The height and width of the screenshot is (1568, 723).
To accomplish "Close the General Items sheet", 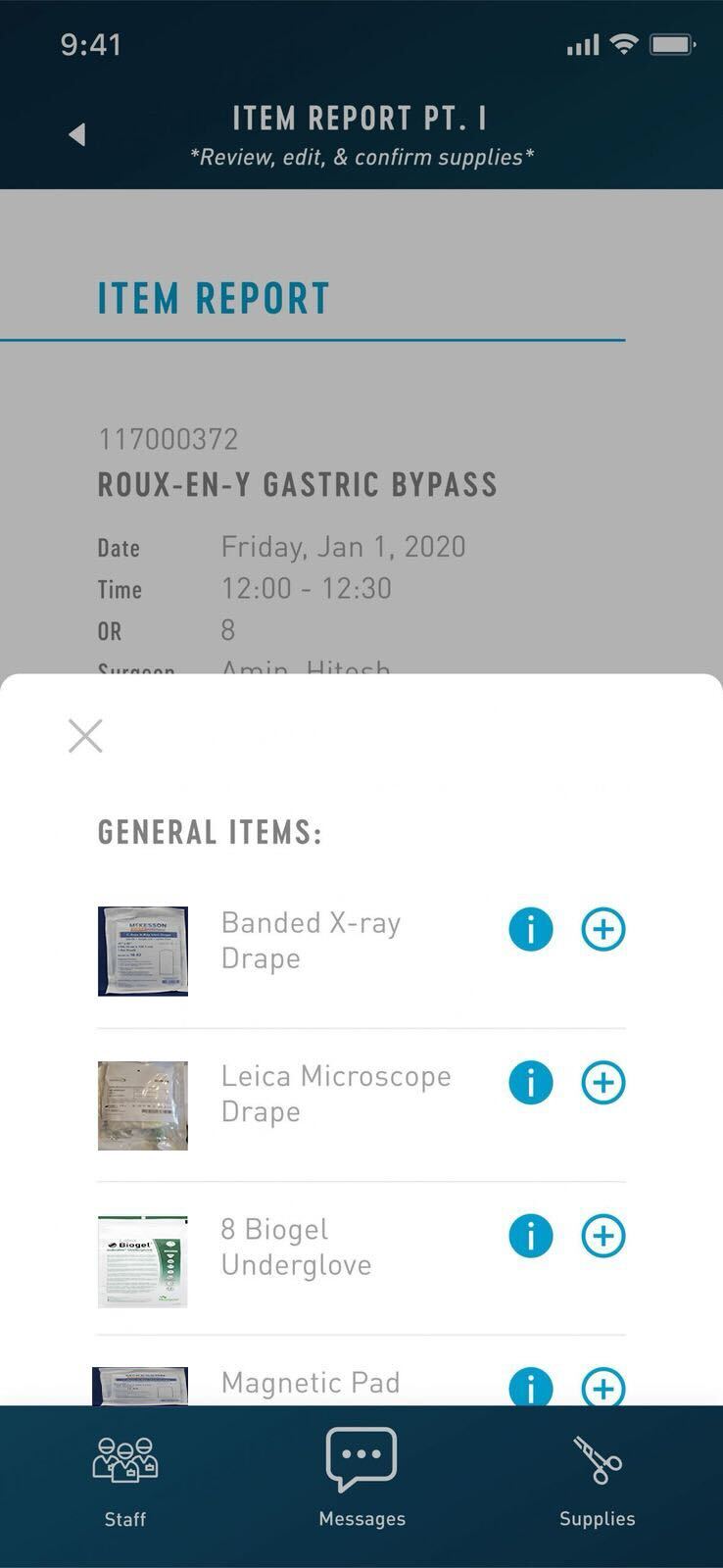I will tap(85, 736).
